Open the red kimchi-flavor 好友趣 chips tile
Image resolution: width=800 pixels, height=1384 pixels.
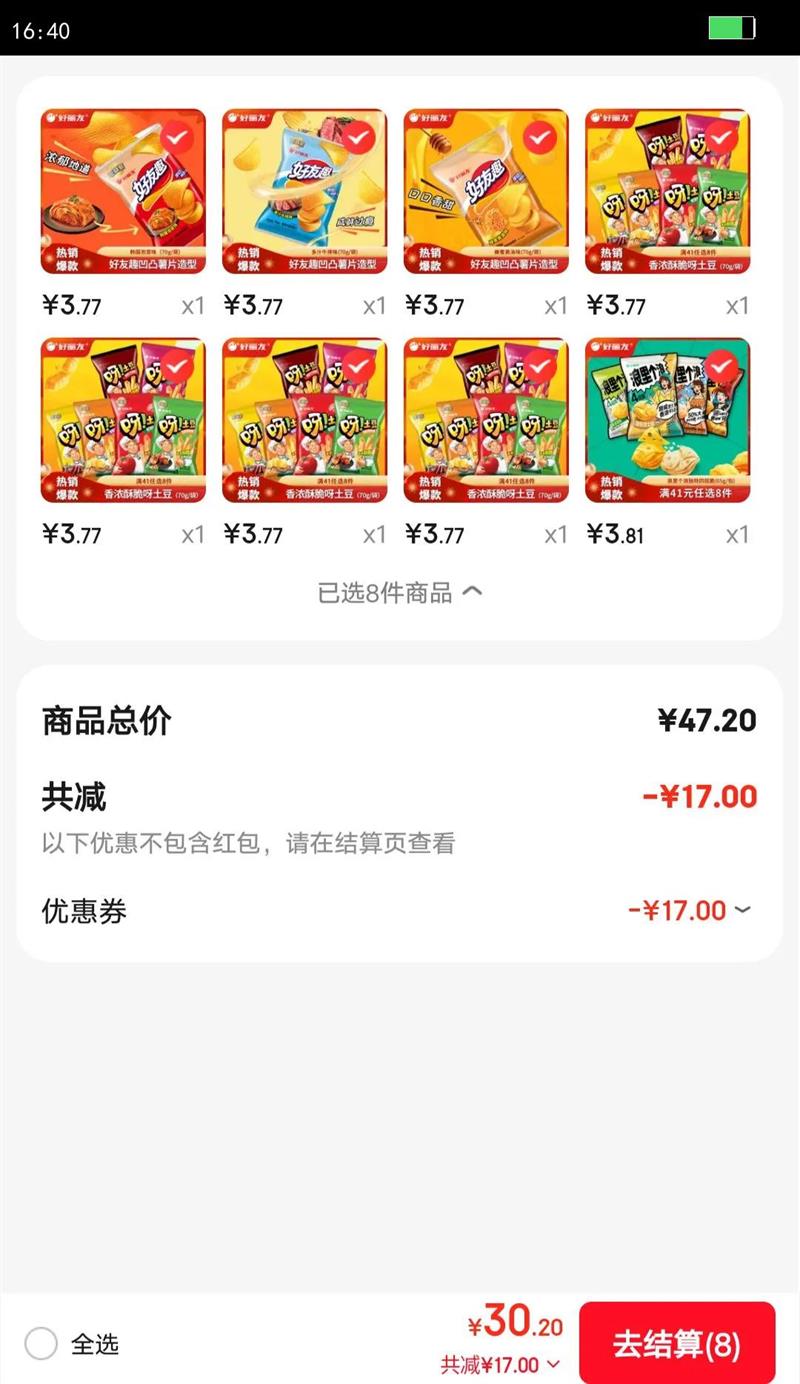click(123, 191)
